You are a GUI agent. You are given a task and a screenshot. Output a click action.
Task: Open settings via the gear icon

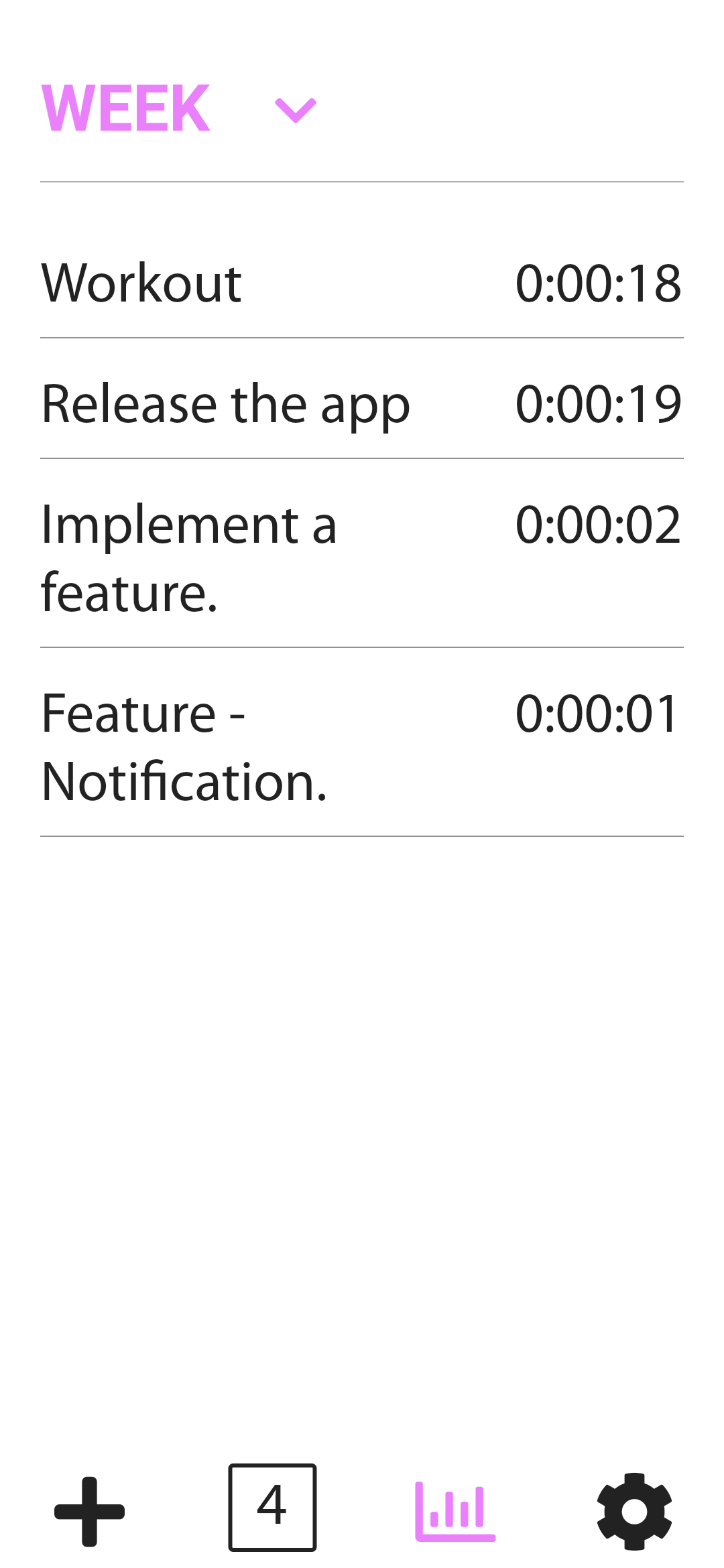(x=634, y=1511)
